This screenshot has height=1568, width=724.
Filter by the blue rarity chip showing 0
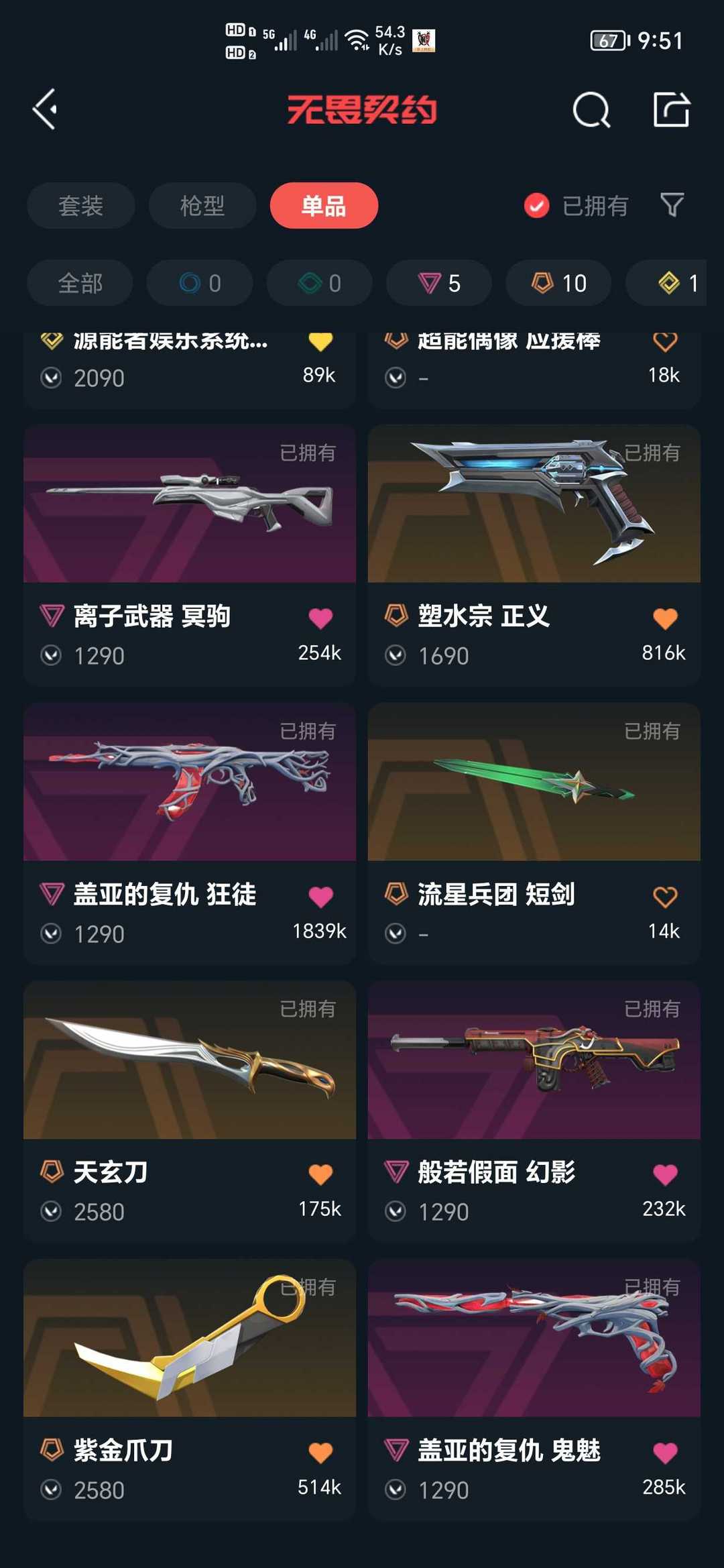pyautogui.click(x=200, y=283)
